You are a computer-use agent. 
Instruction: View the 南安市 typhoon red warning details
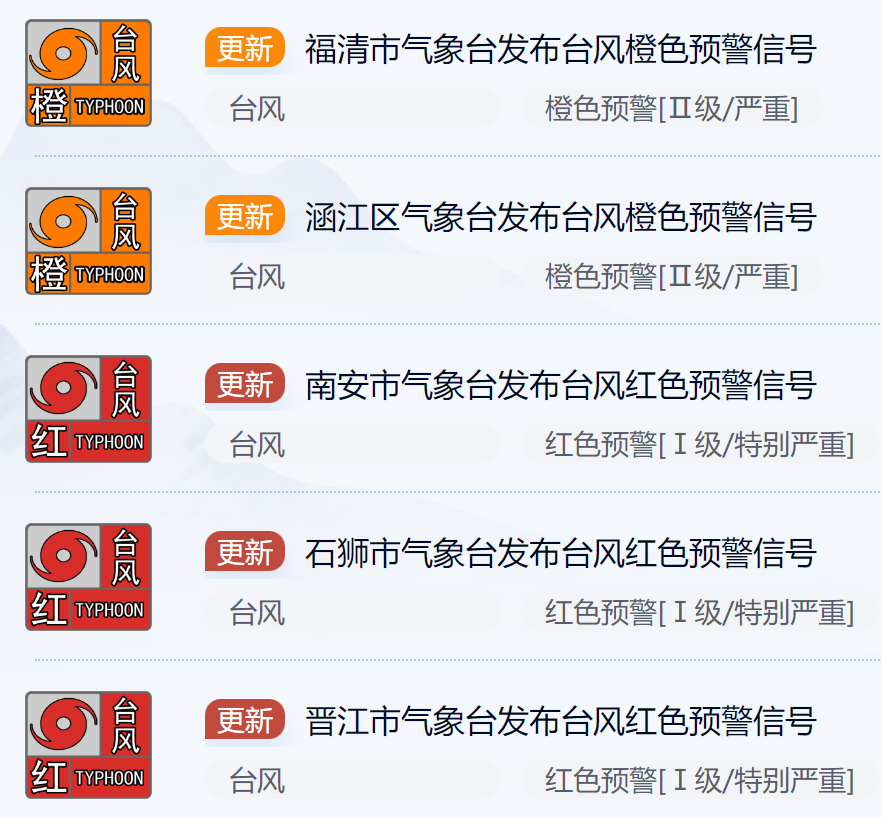point(560,385)
